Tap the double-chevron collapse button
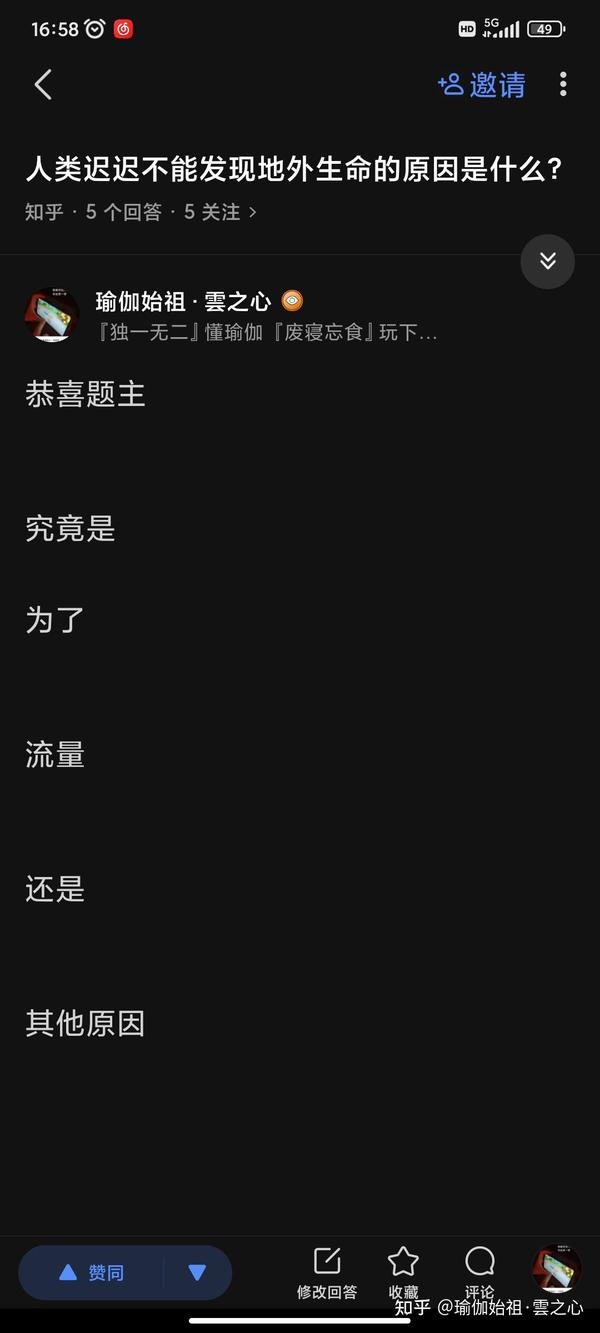The width and height of the screenshot is (600, 1333). [548, 261]
